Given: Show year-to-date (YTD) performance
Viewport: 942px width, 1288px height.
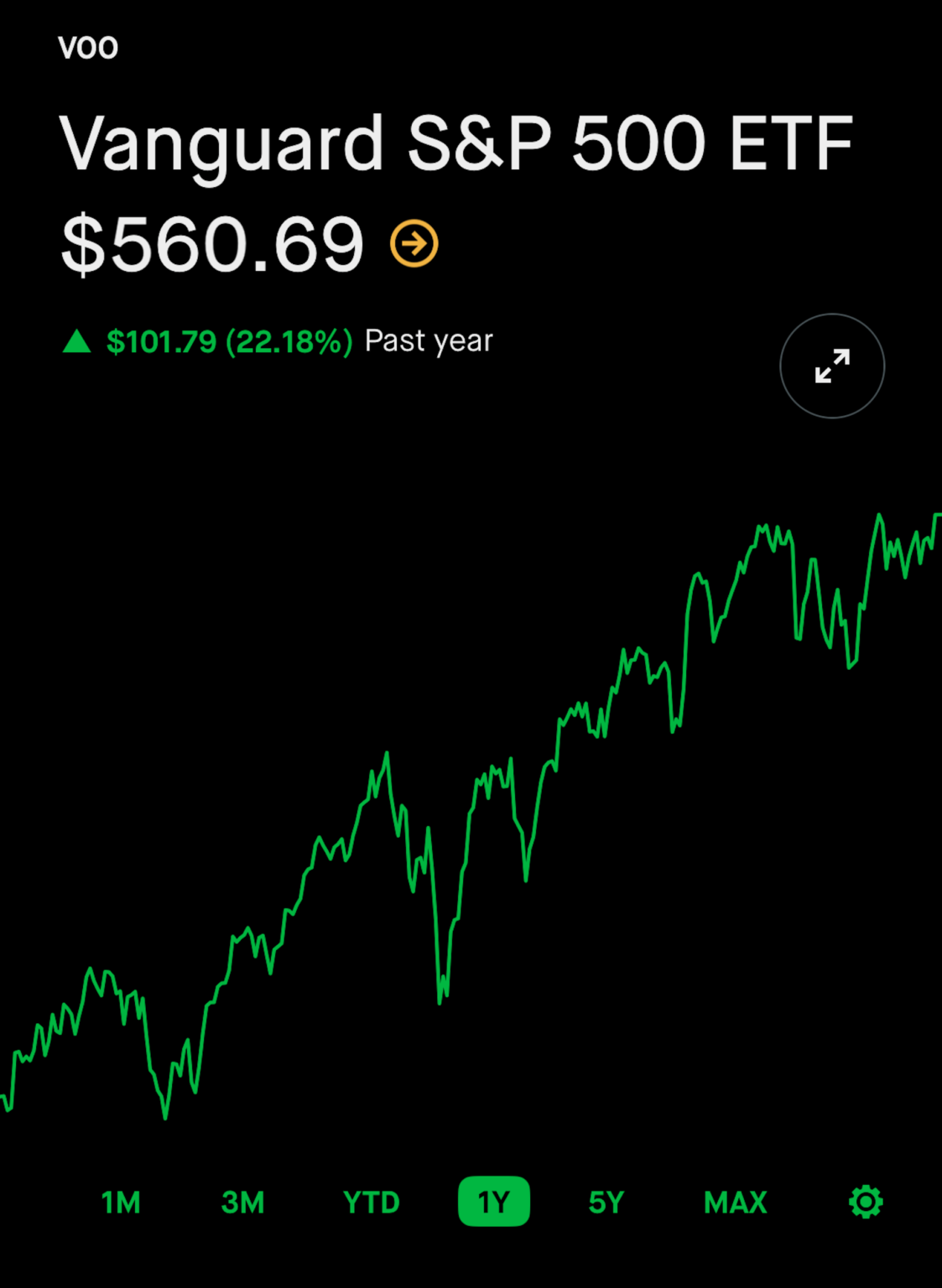Looking at the screenshot, I should (371, 1202).
